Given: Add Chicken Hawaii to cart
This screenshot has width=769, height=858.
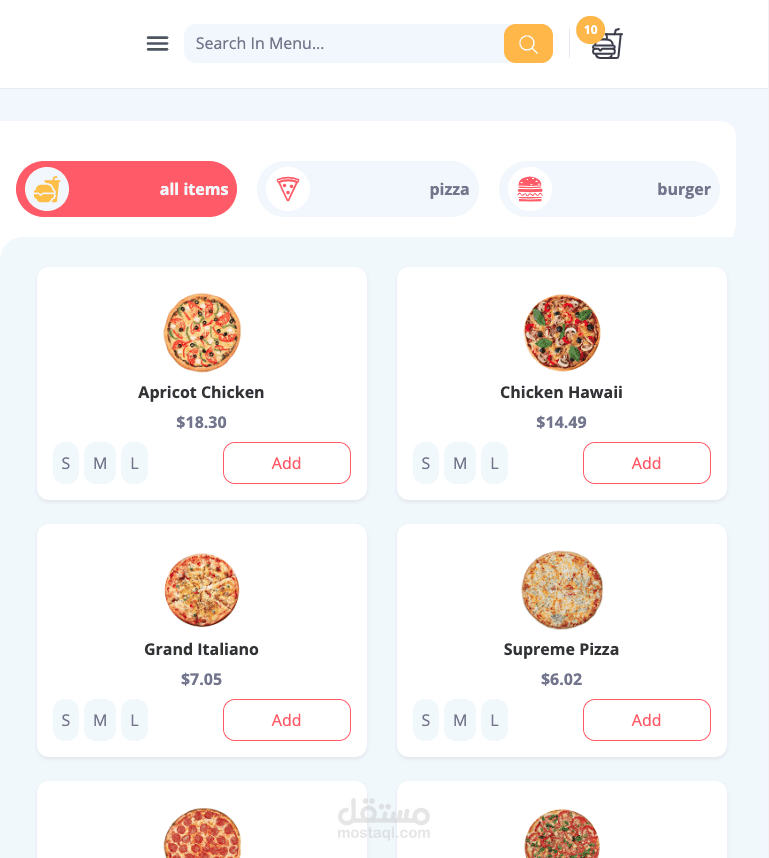Looking at the screenshot, I should [x=647, y=463].
